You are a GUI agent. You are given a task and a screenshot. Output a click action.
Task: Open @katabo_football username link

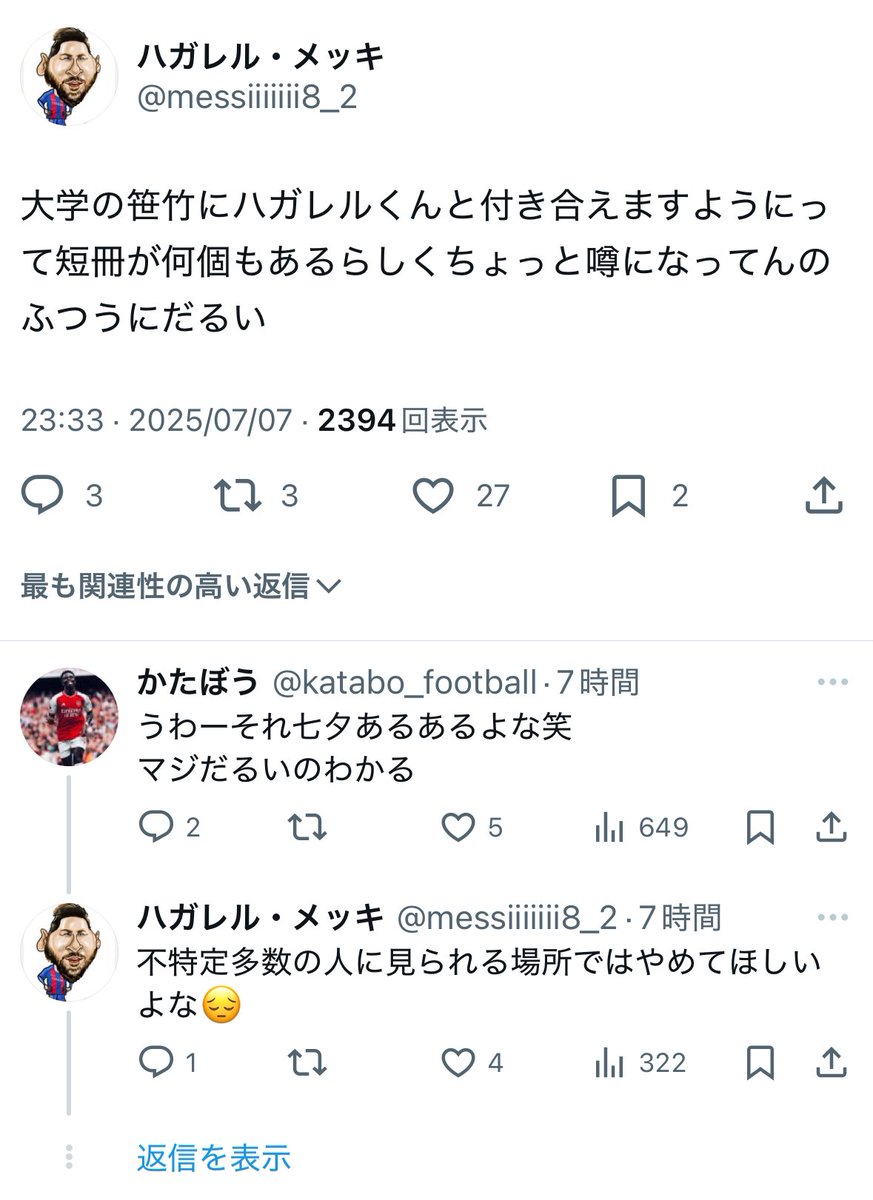tap(405, 684)
